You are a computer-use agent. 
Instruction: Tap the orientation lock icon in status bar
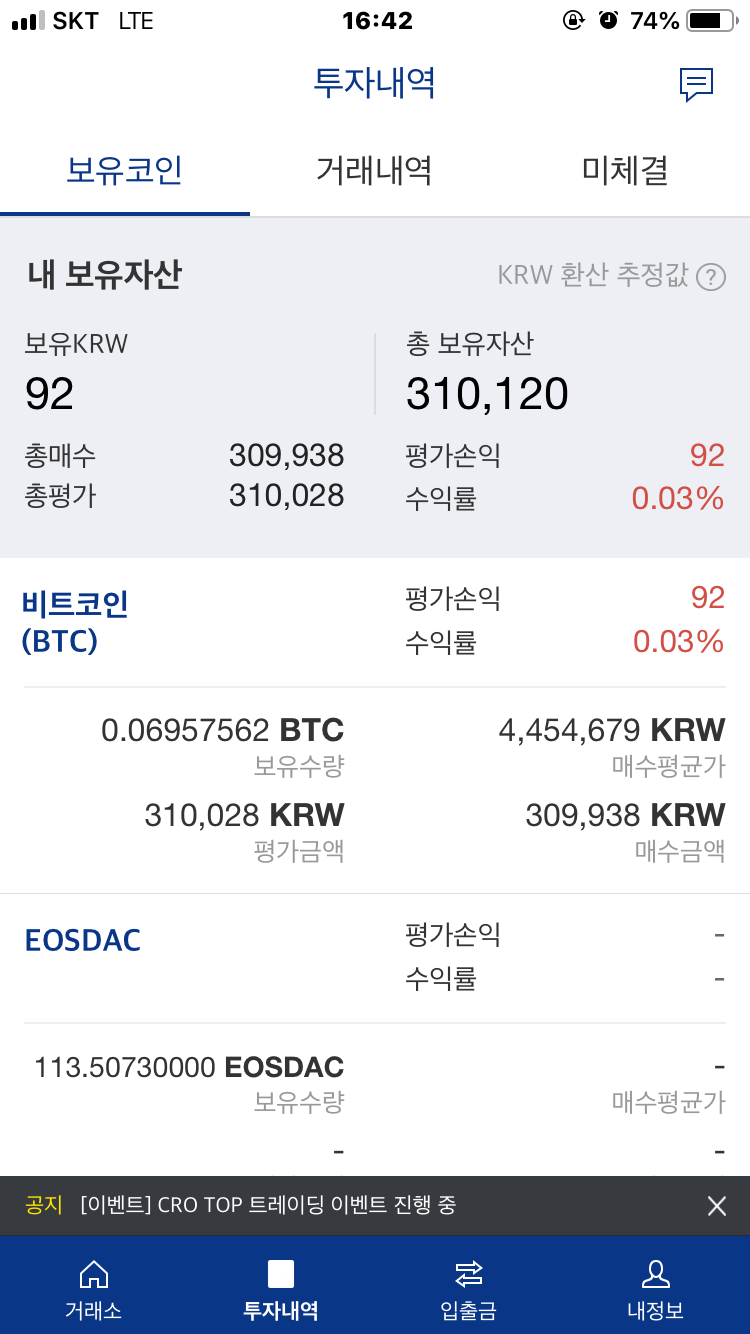click(573, 20)
